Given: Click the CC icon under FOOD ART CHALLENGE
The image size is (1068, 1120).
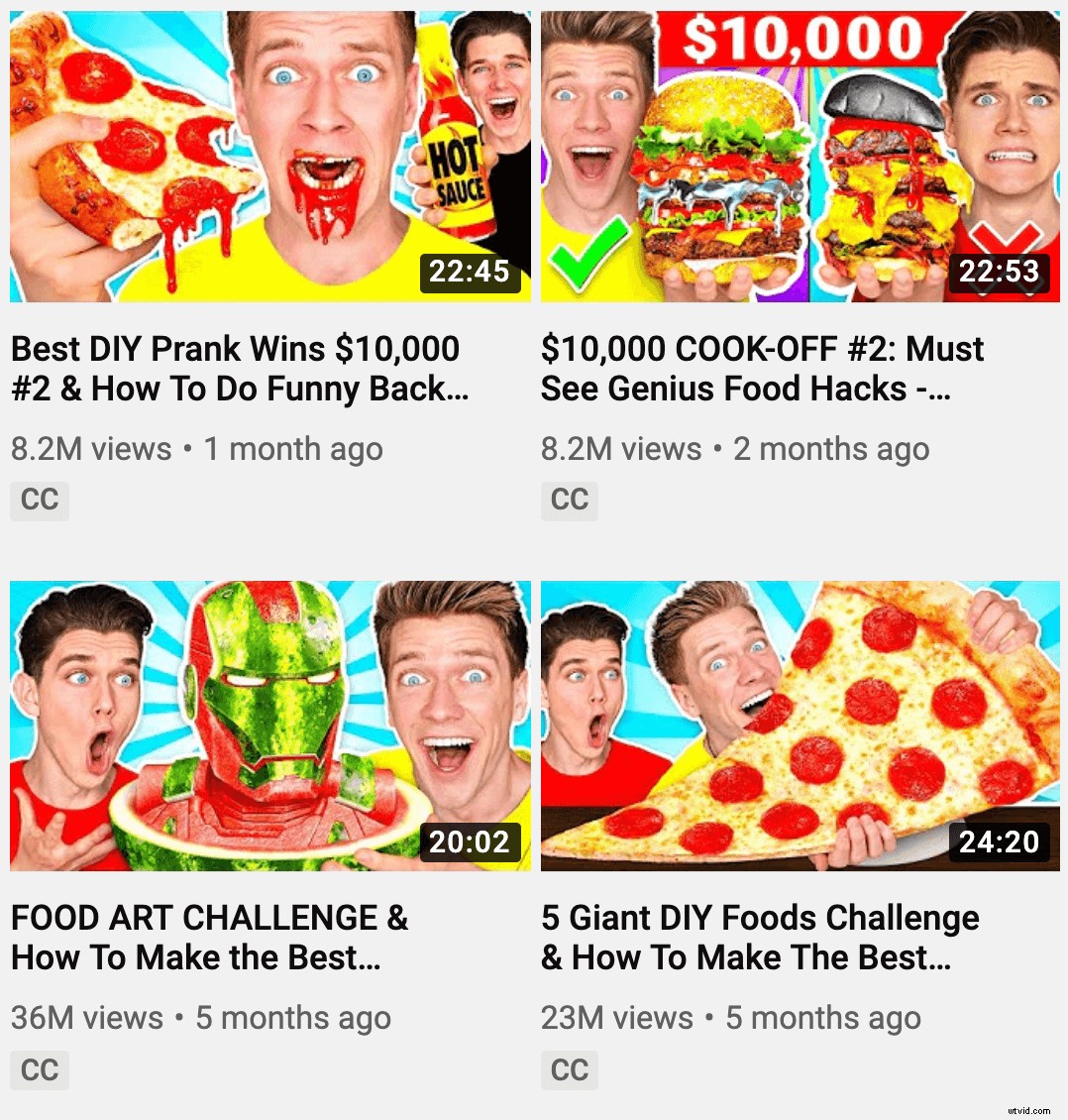Looking at the screenshot, I should point(39,1069).
